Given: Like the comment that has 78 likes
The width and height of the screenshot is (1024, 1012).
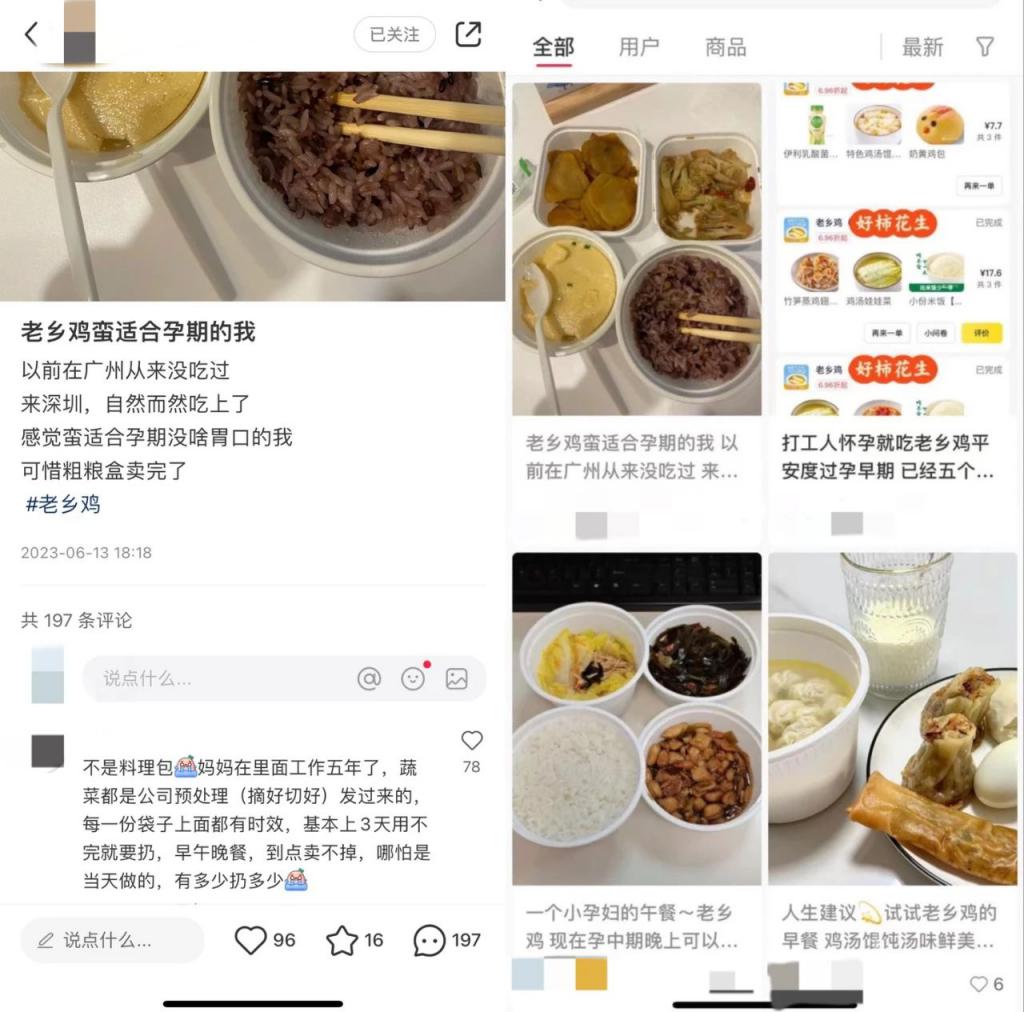Looking at the screenshot, I should [471, 741].
